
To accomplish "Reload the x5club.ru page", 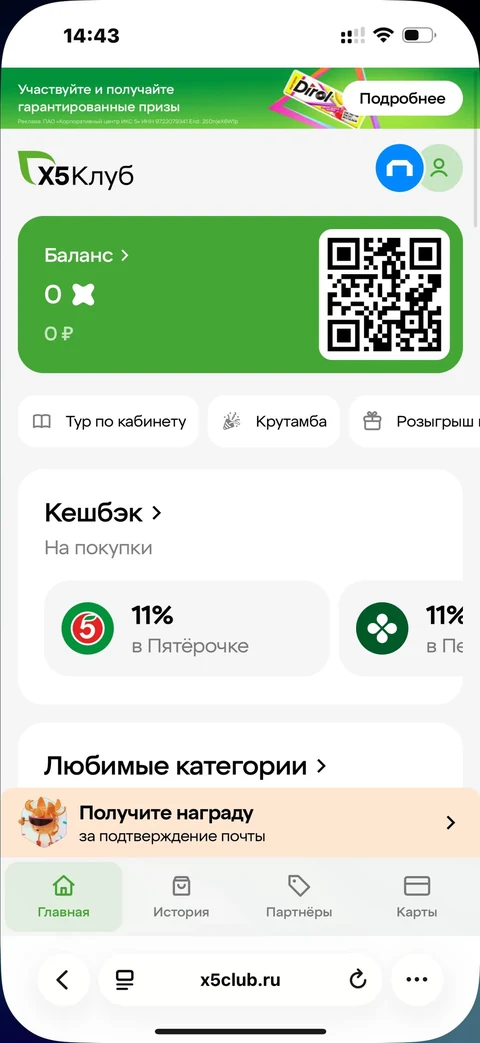I will pos(358,979).
